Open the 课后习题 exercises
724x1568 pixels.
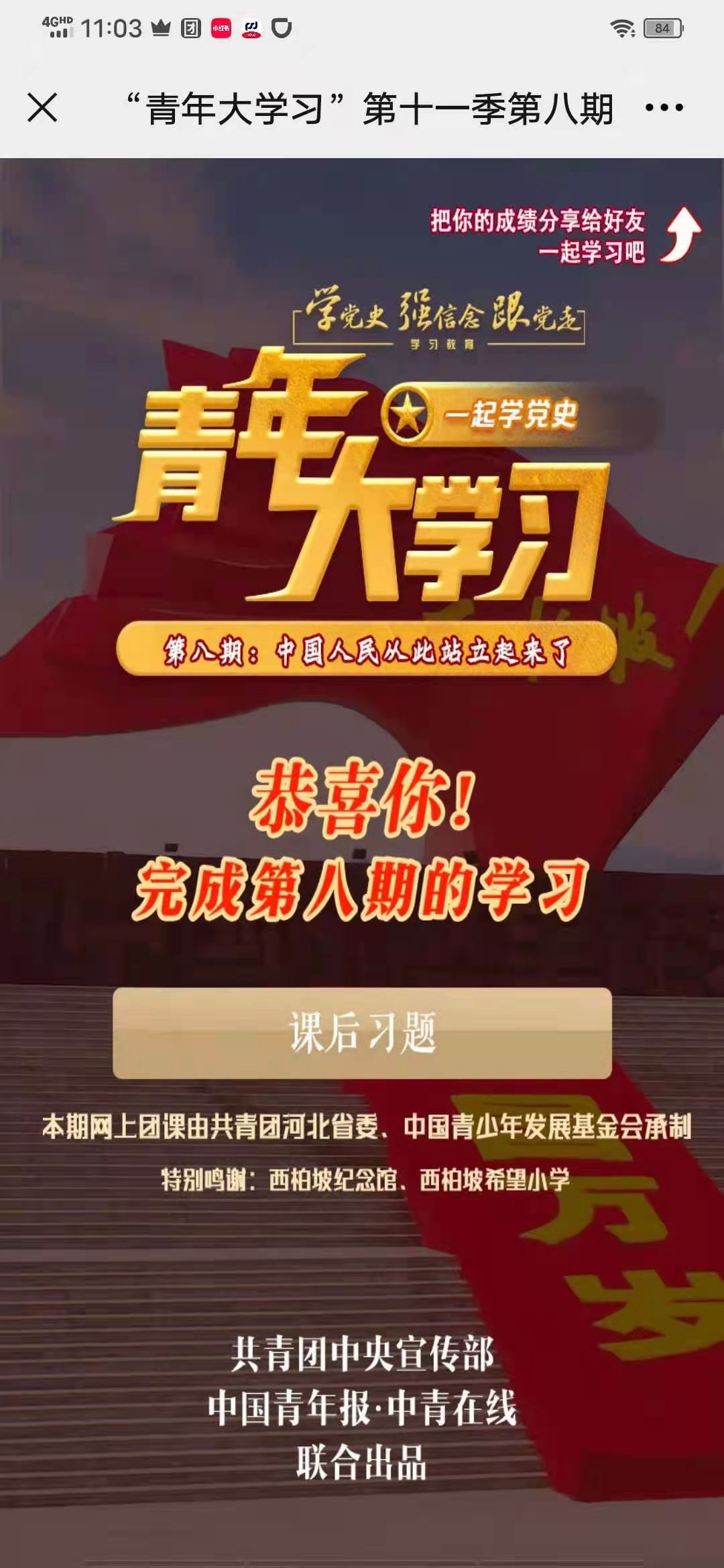362,1033
